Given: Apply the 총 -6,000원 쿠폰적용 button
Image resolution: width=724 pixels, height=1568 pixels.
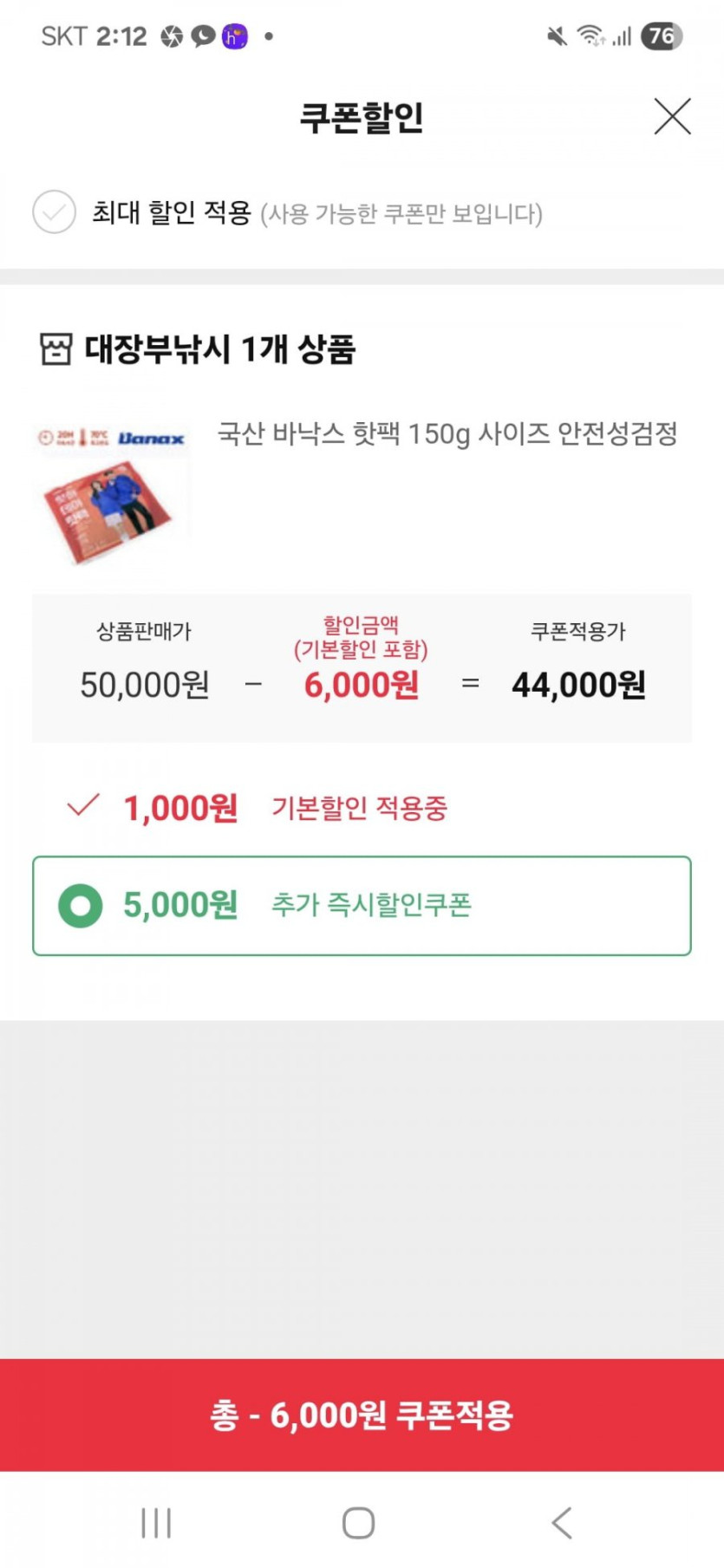Looking at the screenshot, I should click(x=362, y=1415).
